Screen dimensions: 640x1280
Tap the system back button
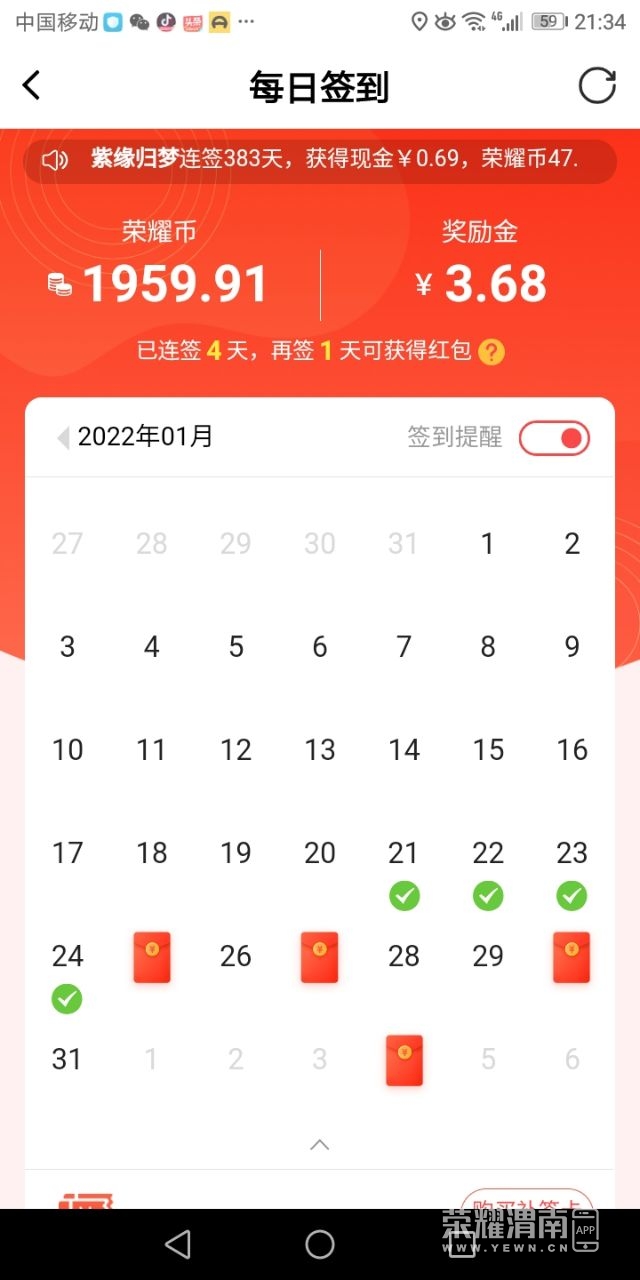178,1244
